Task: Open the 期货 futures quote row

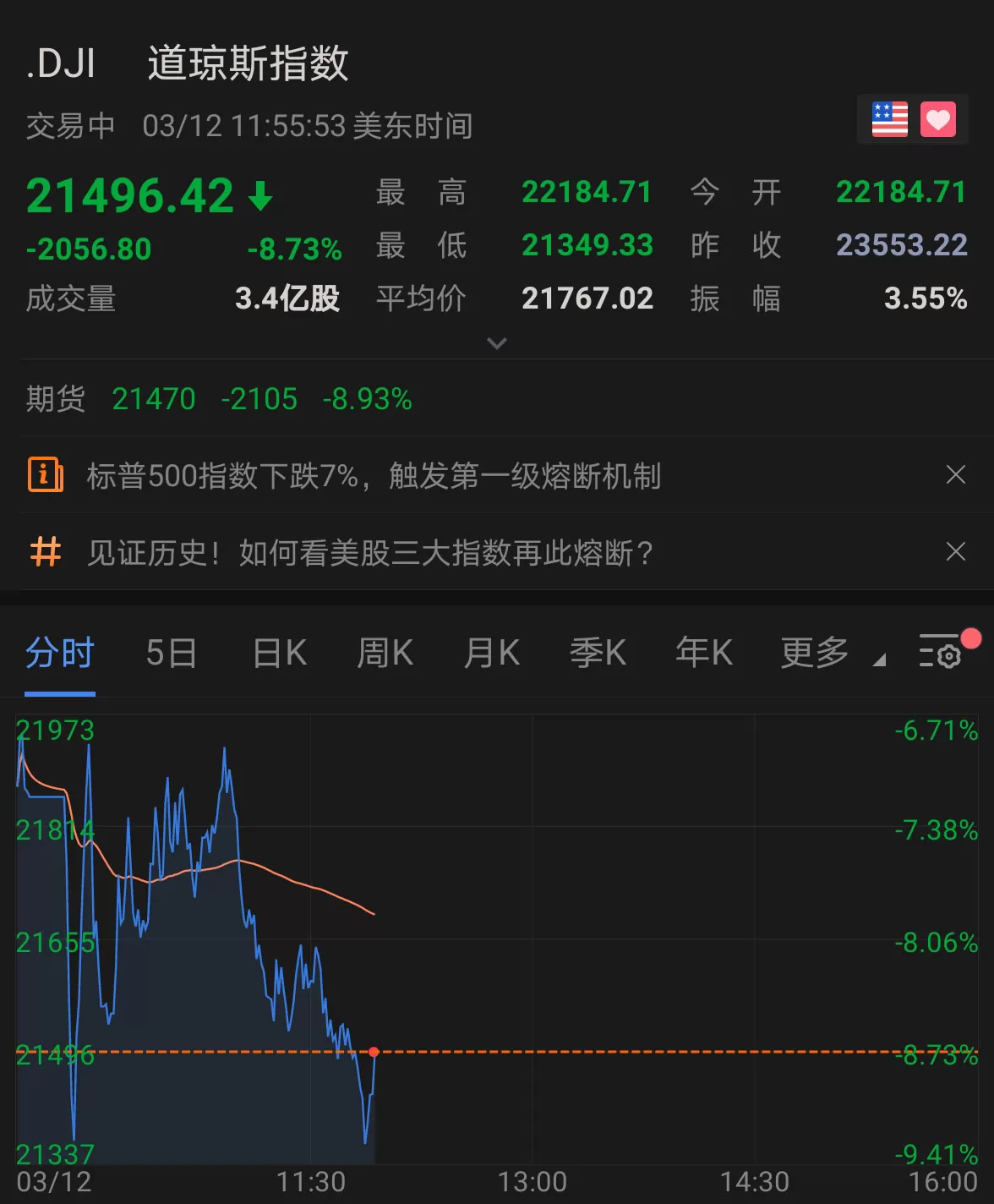Action: pos(497,398)
